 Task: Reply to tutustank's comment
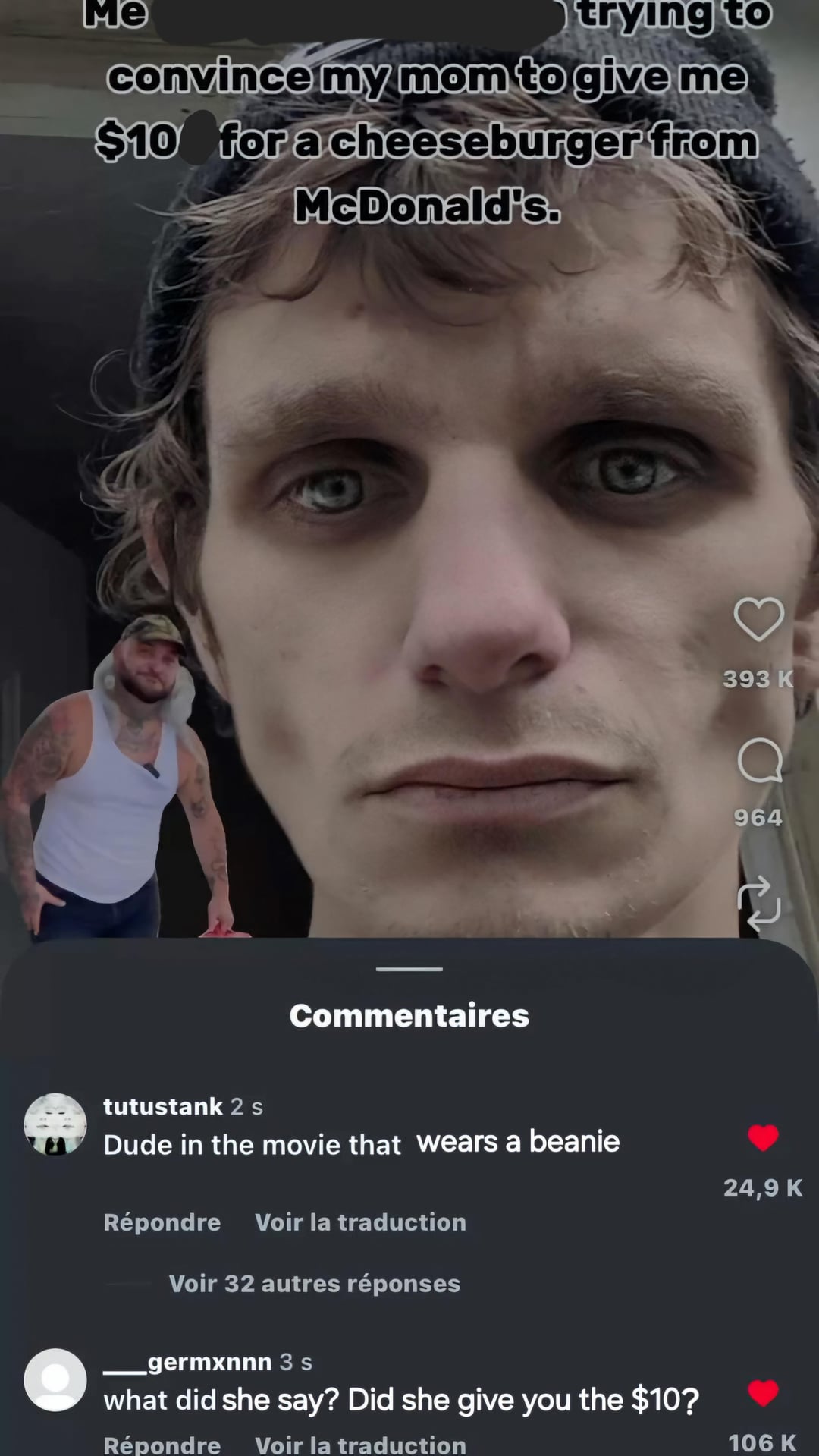[162, 1222]
